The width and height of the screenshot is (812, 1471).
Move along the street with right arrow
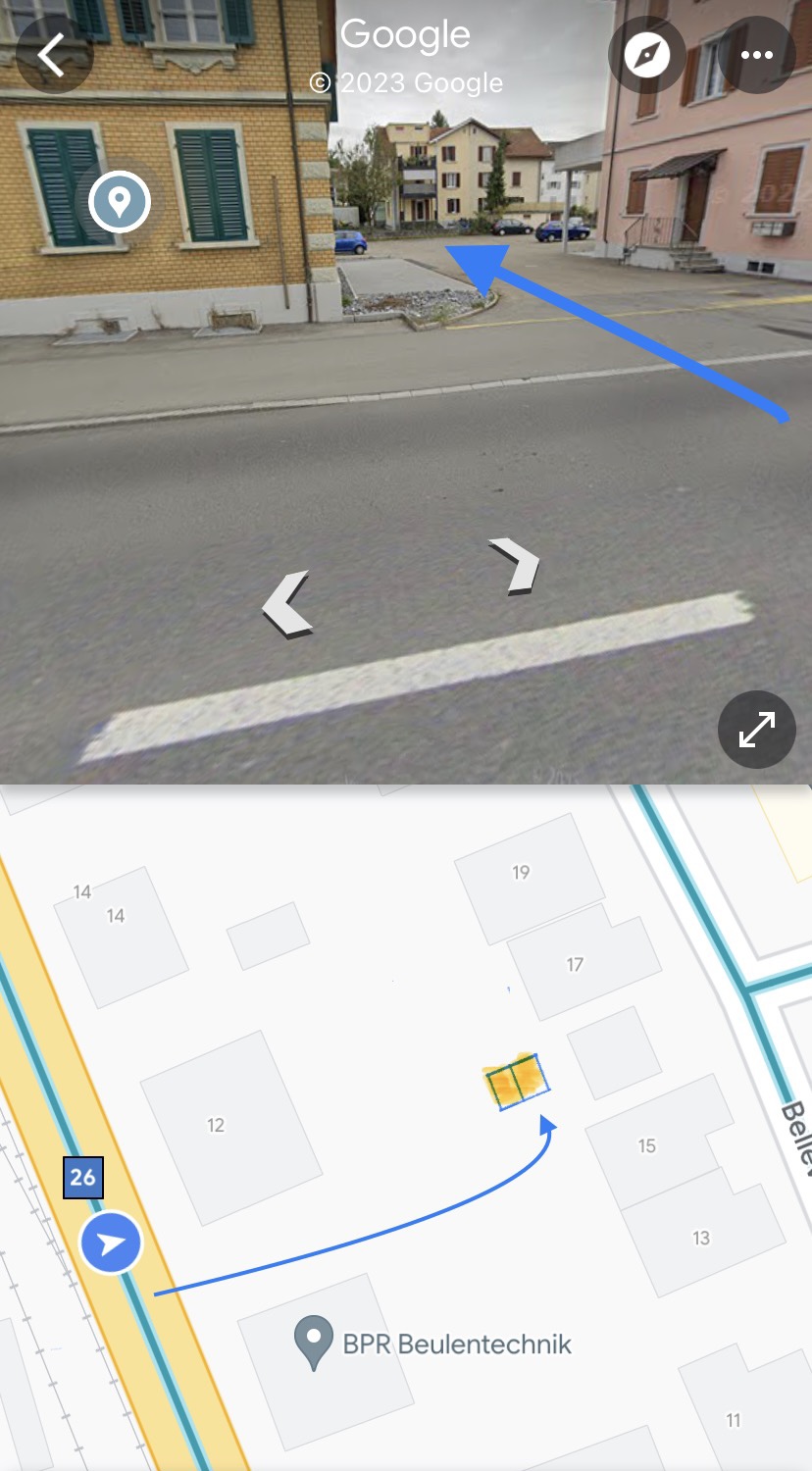coord(516,566)
